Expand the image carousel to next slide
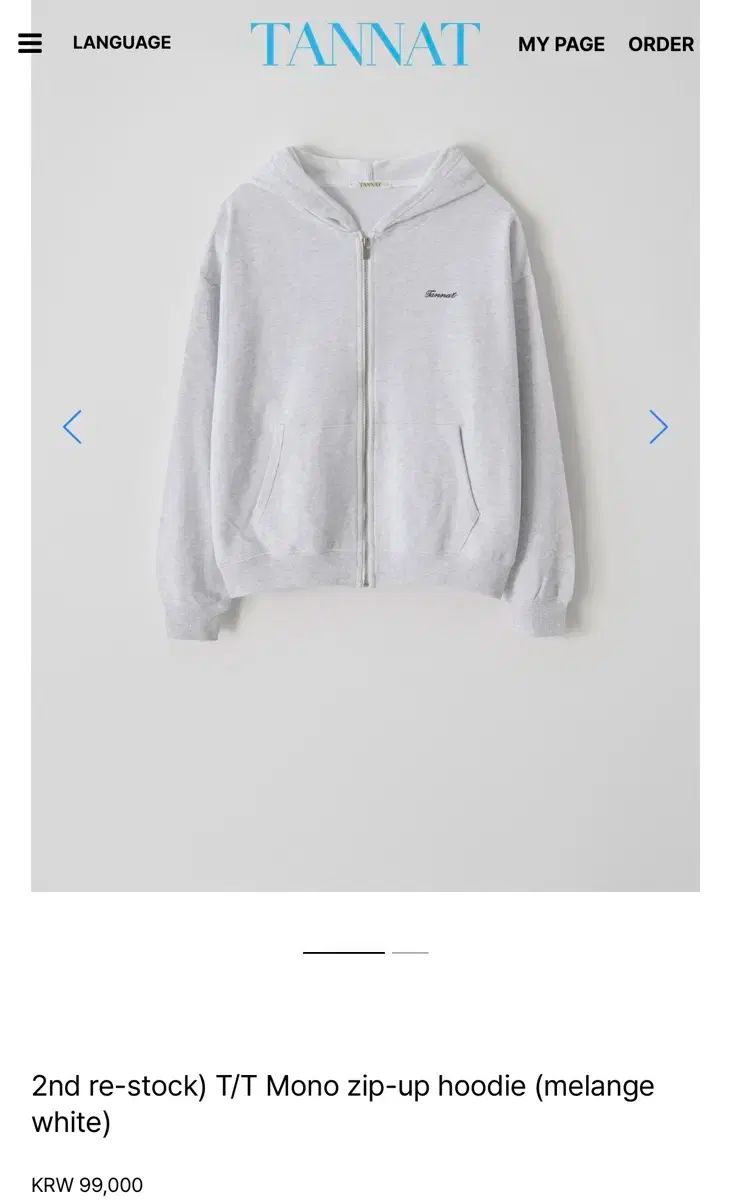The width and height of the screenshot is (731, 1200). click(x=658, y=427)
